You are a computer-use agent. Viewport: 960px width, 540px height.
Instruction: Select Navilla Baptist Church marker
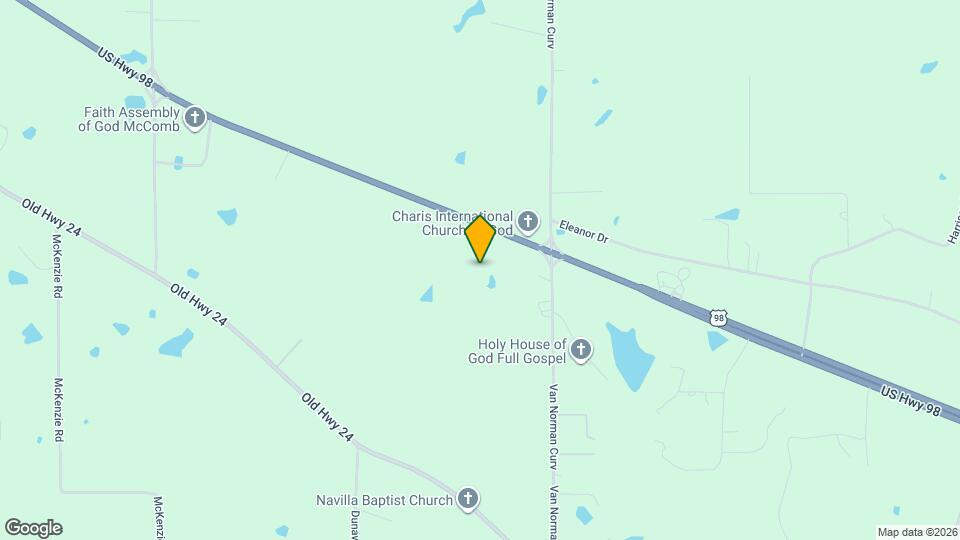point(468,499)
